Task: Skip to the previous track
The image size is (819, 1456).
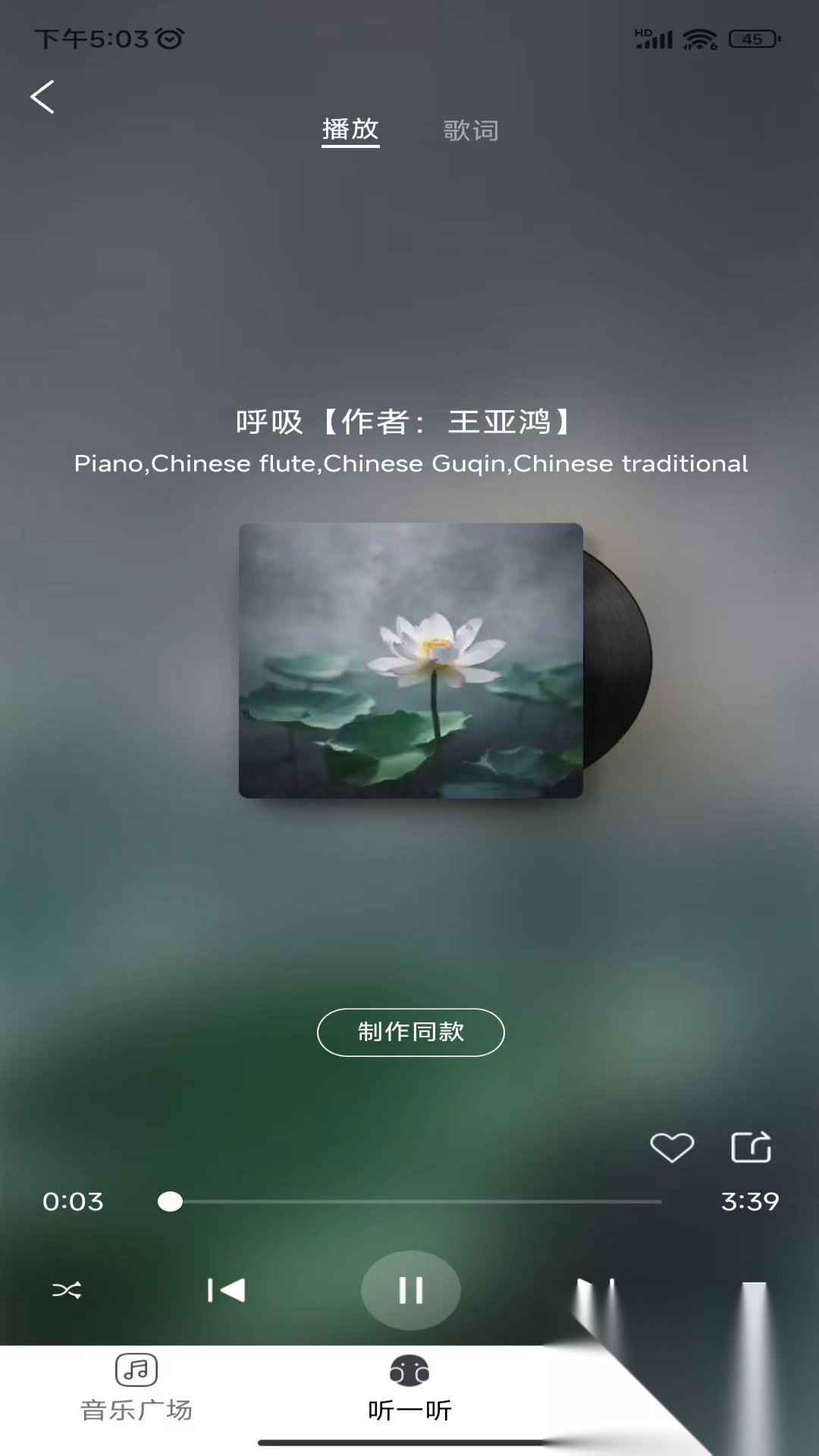Action: point(226,1290)
